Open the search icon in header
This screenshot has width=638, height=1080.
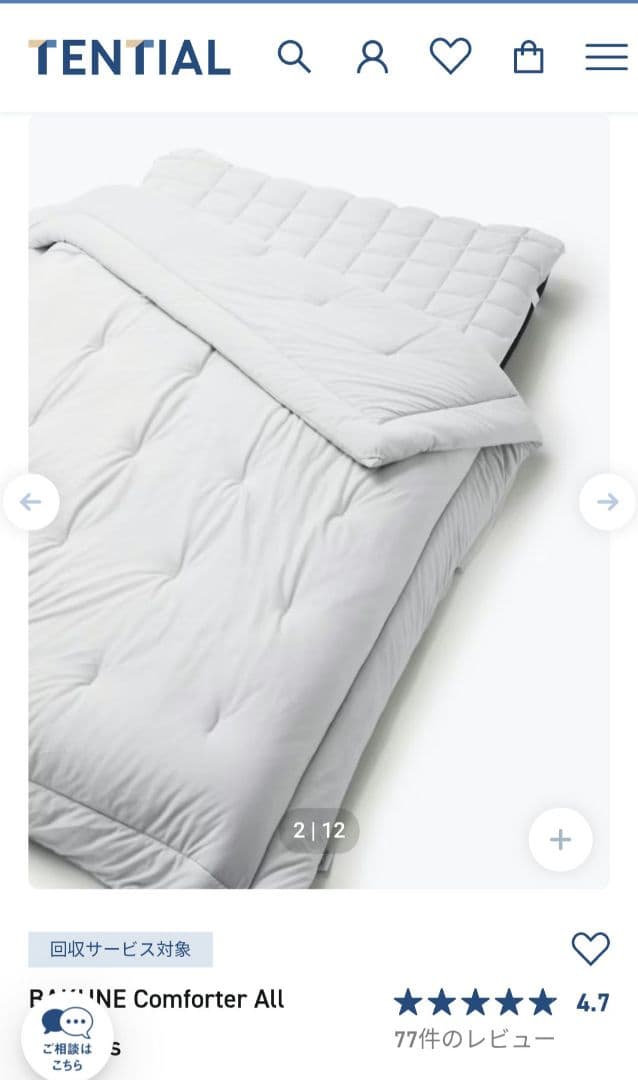click(x=294, y=57)
